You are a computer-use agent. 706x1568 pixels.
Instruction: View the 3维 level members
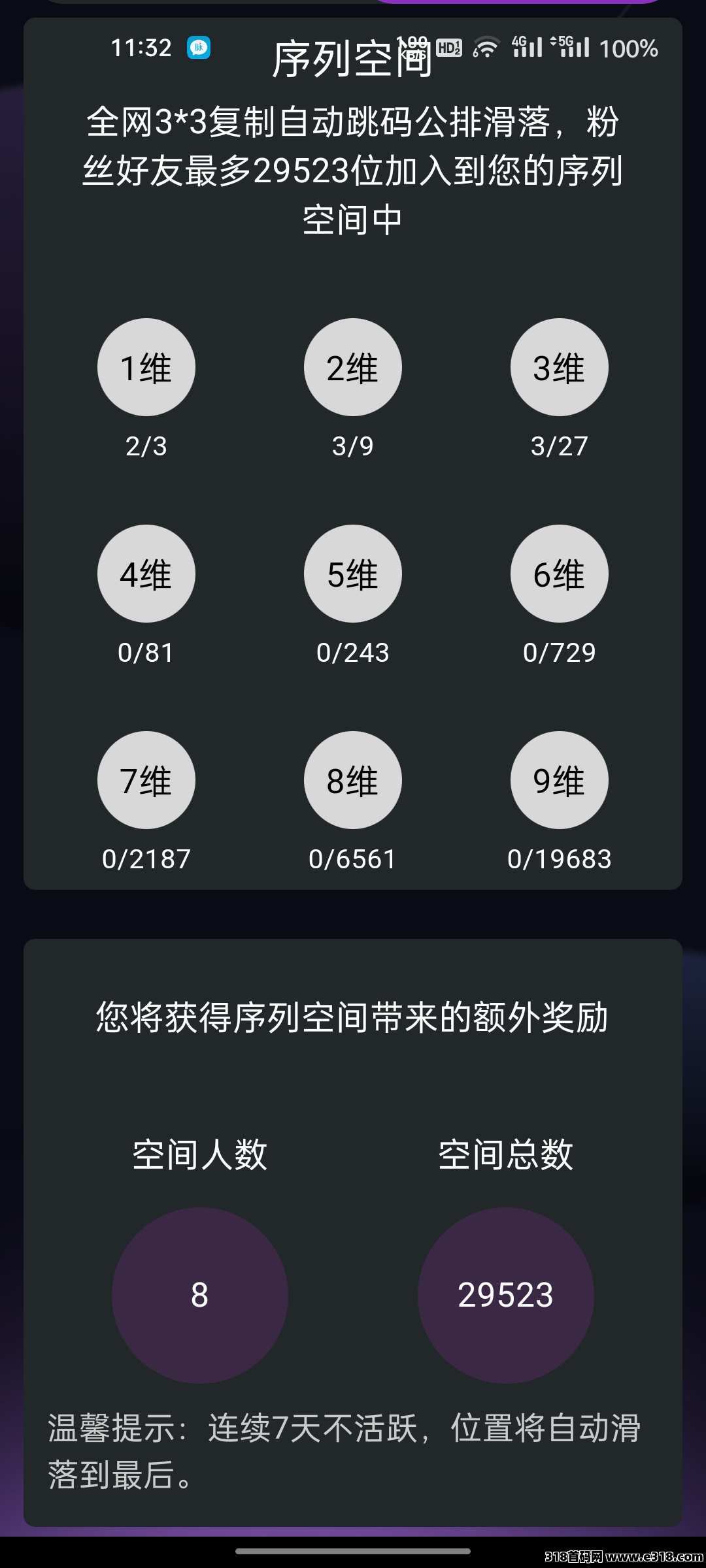tap(560, 367)
